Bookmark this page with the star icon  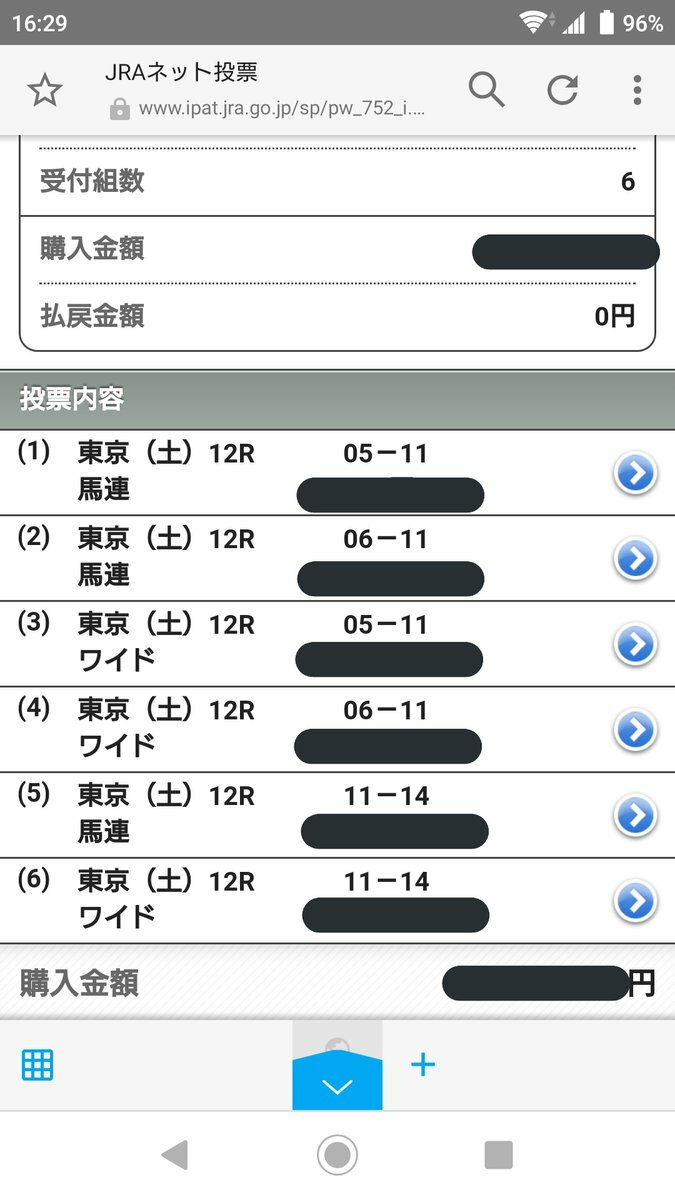pyautogui.click(x=45, y=91)
